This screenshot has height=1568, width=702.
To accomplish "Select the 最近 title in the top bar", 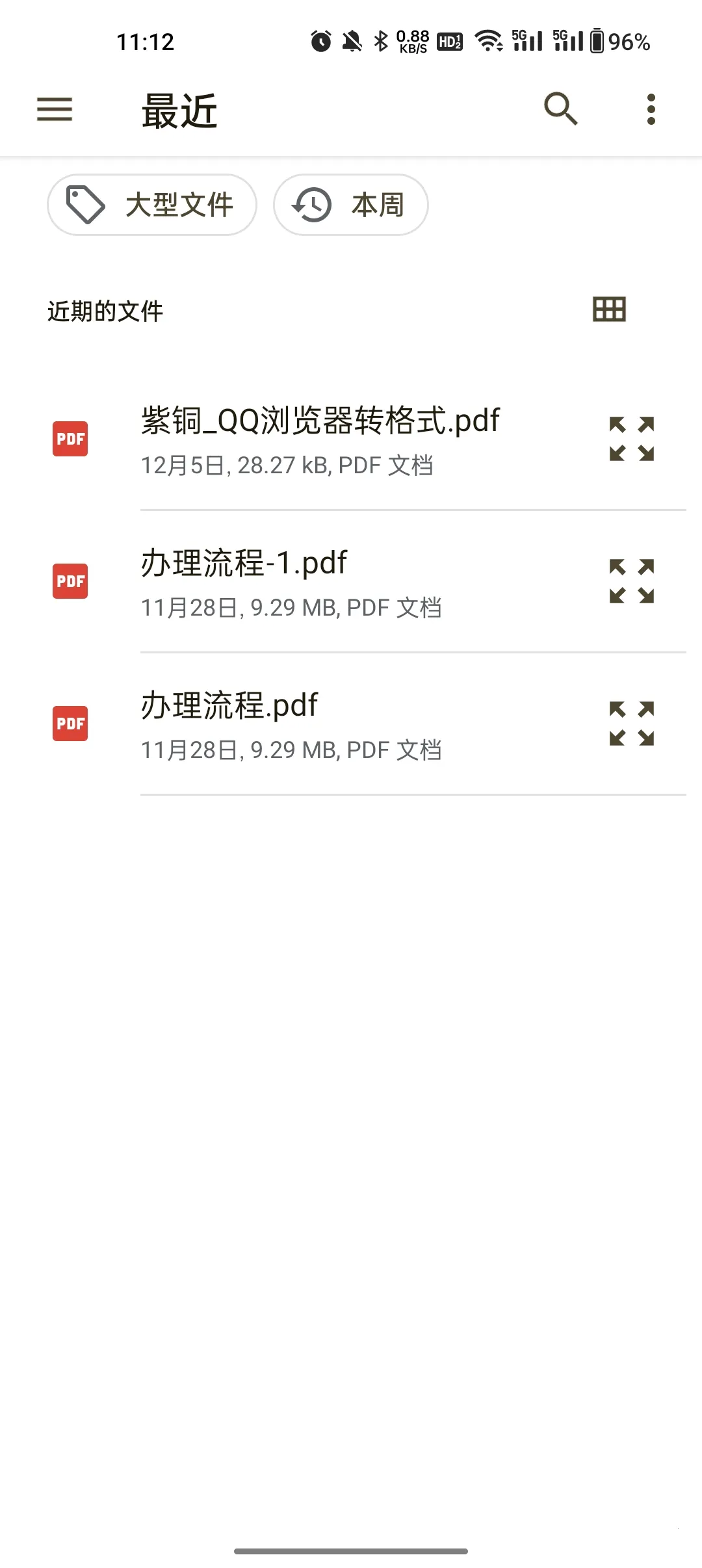I will tap(178, 111).
